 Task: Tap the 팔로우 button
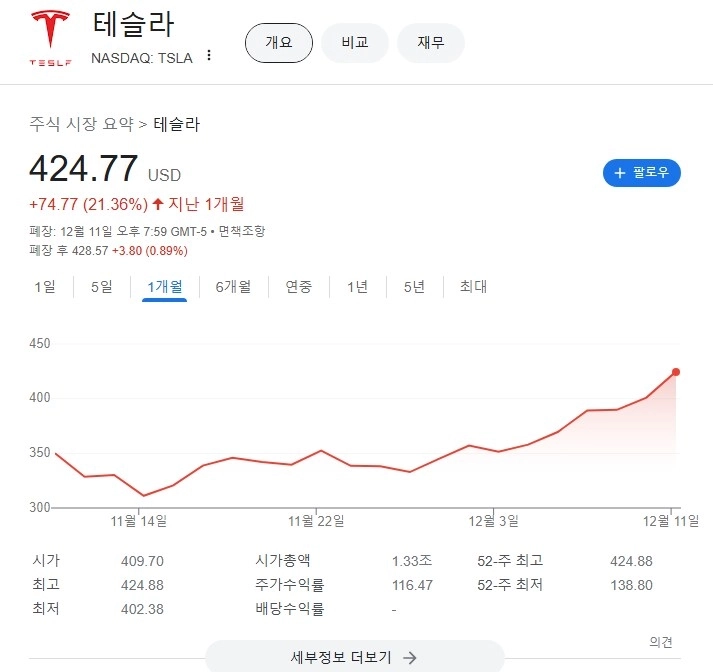point(642,173)
